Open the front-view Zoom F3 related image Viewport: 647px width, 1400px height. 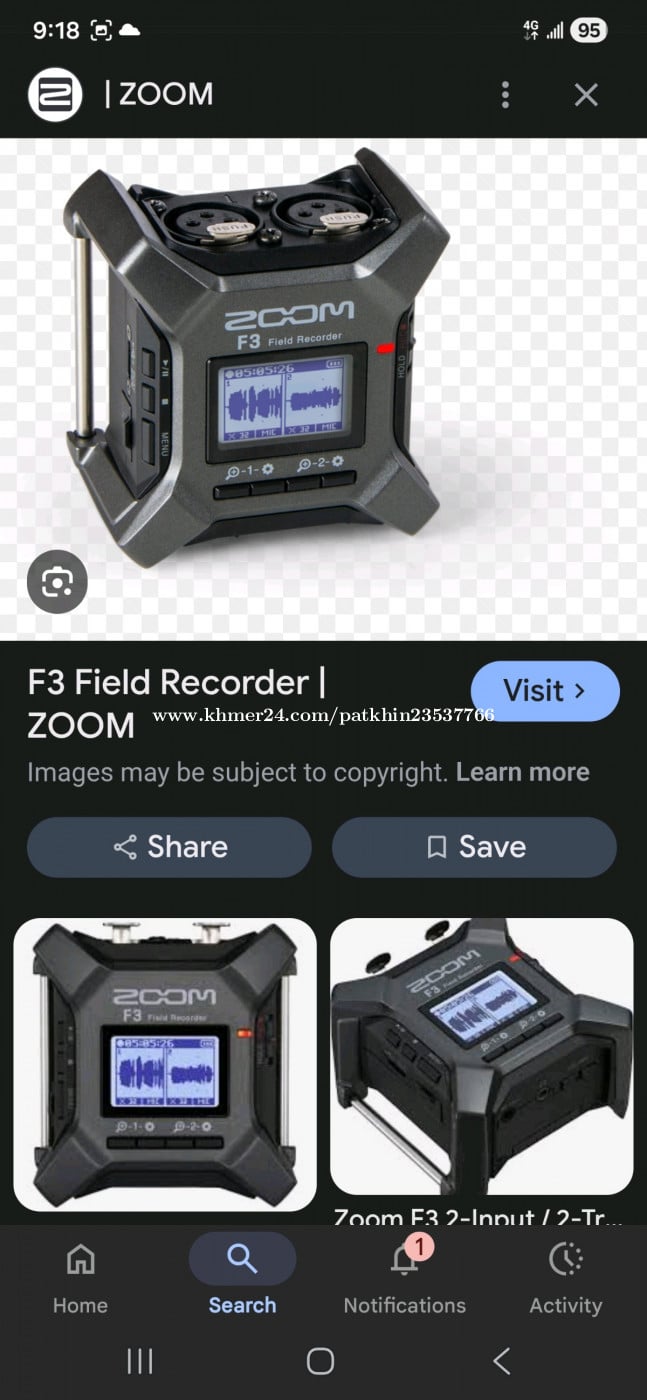pos(165,1064)
